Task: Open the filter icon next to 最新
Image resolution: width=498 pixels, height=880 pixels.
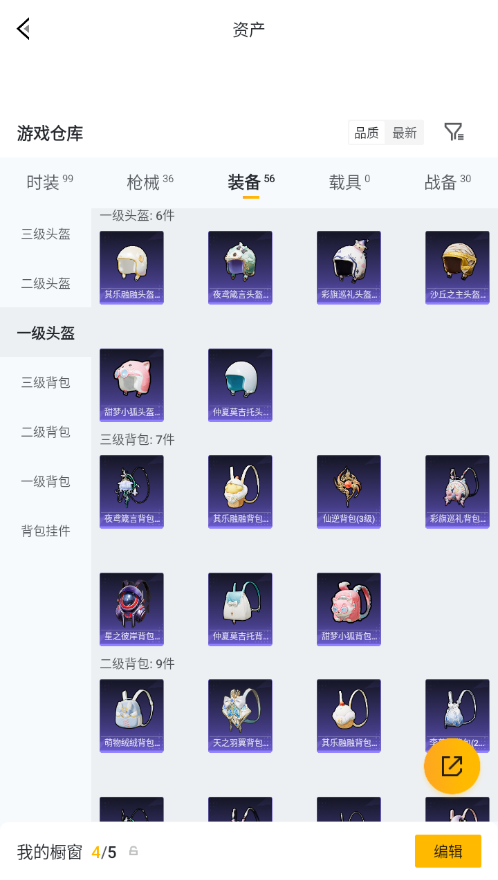Action: tap(454, 132)
